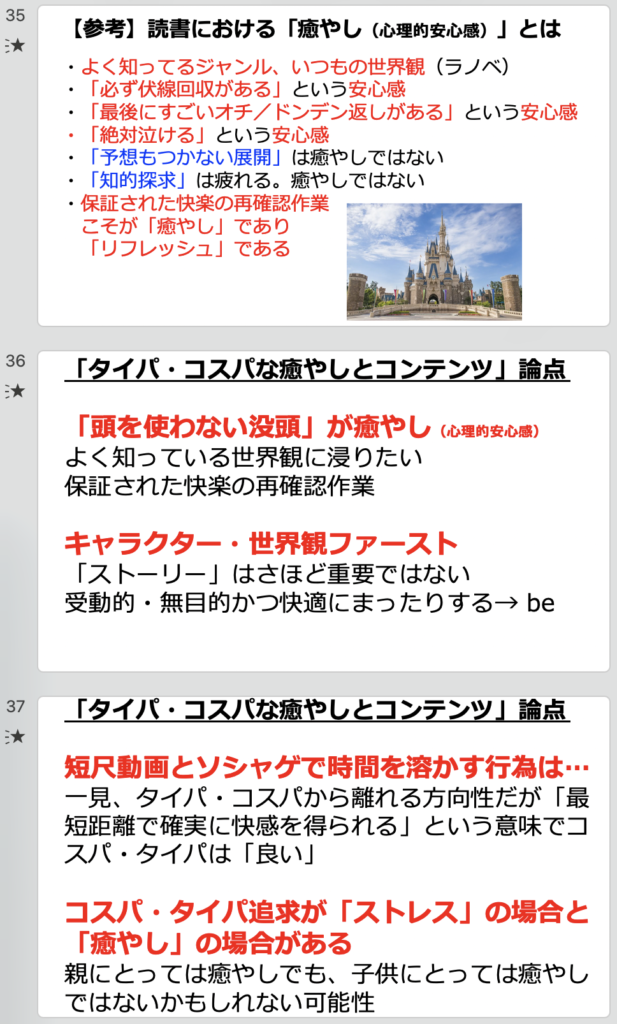Preview the animation star beside slide 35
Screen dimensions: 617x1024
coord(15,45)
